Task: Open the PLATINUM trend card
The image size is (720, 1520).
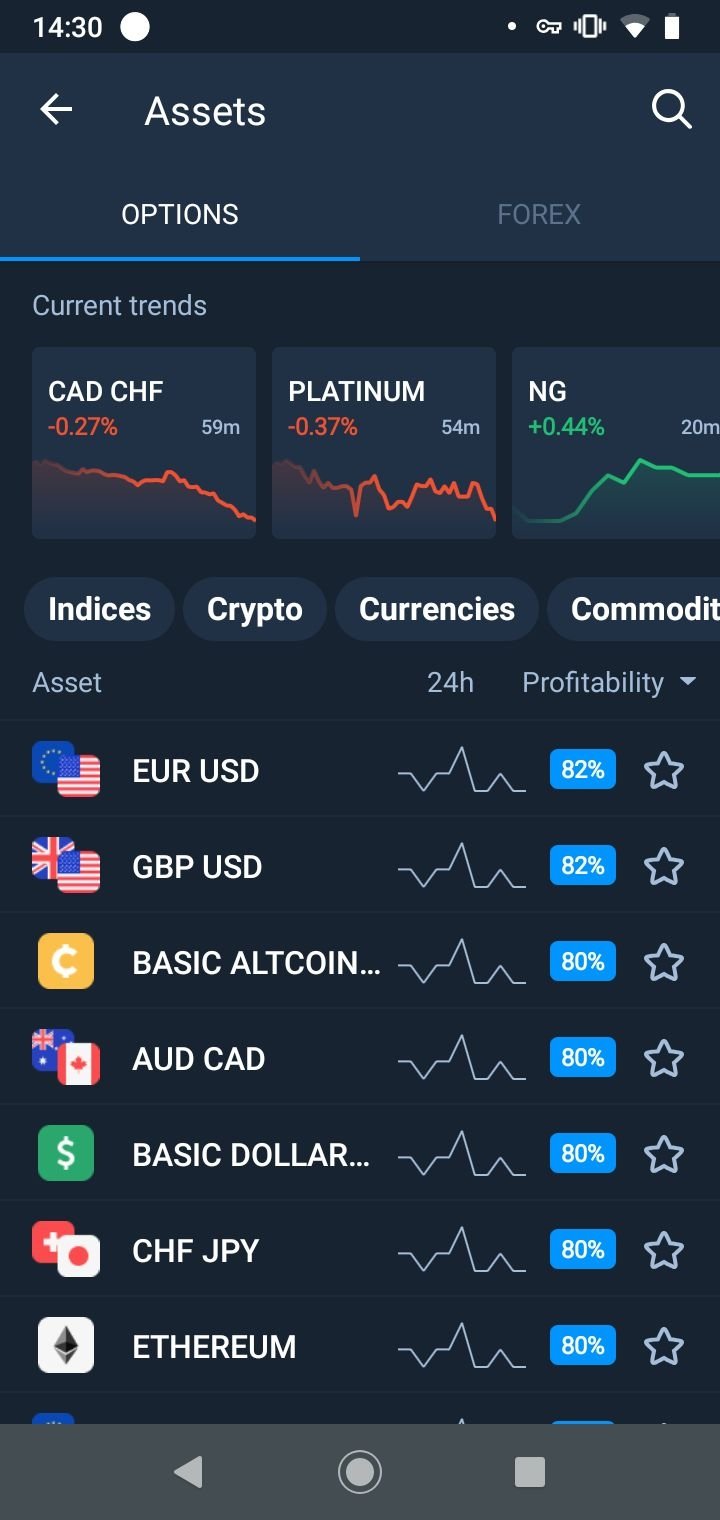Action: (384, 443)
